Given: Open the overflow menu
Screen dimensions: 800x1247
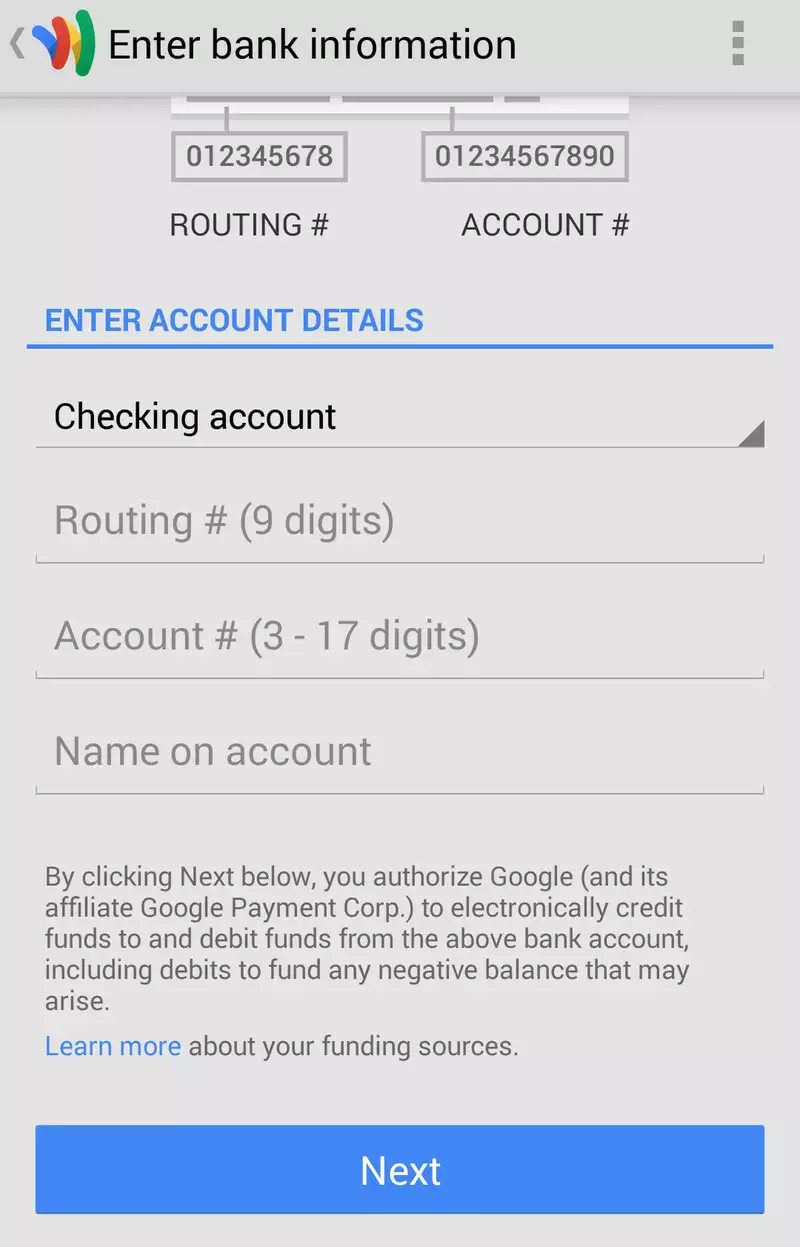Looking at the screenshot, I should (738, 45).
